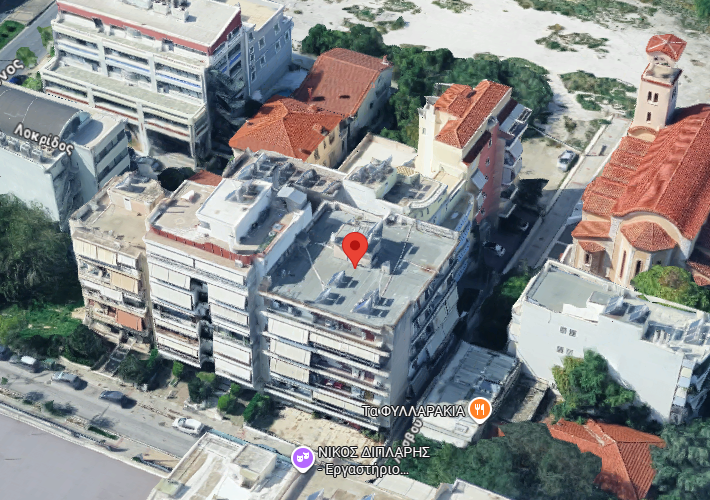Open the ΝΙΚΟΣ ΔΙΠΛΑΡΗΣ place marker
Image resolution: width=710 pixels, height=500 pixels.
[x=302, y=458]
